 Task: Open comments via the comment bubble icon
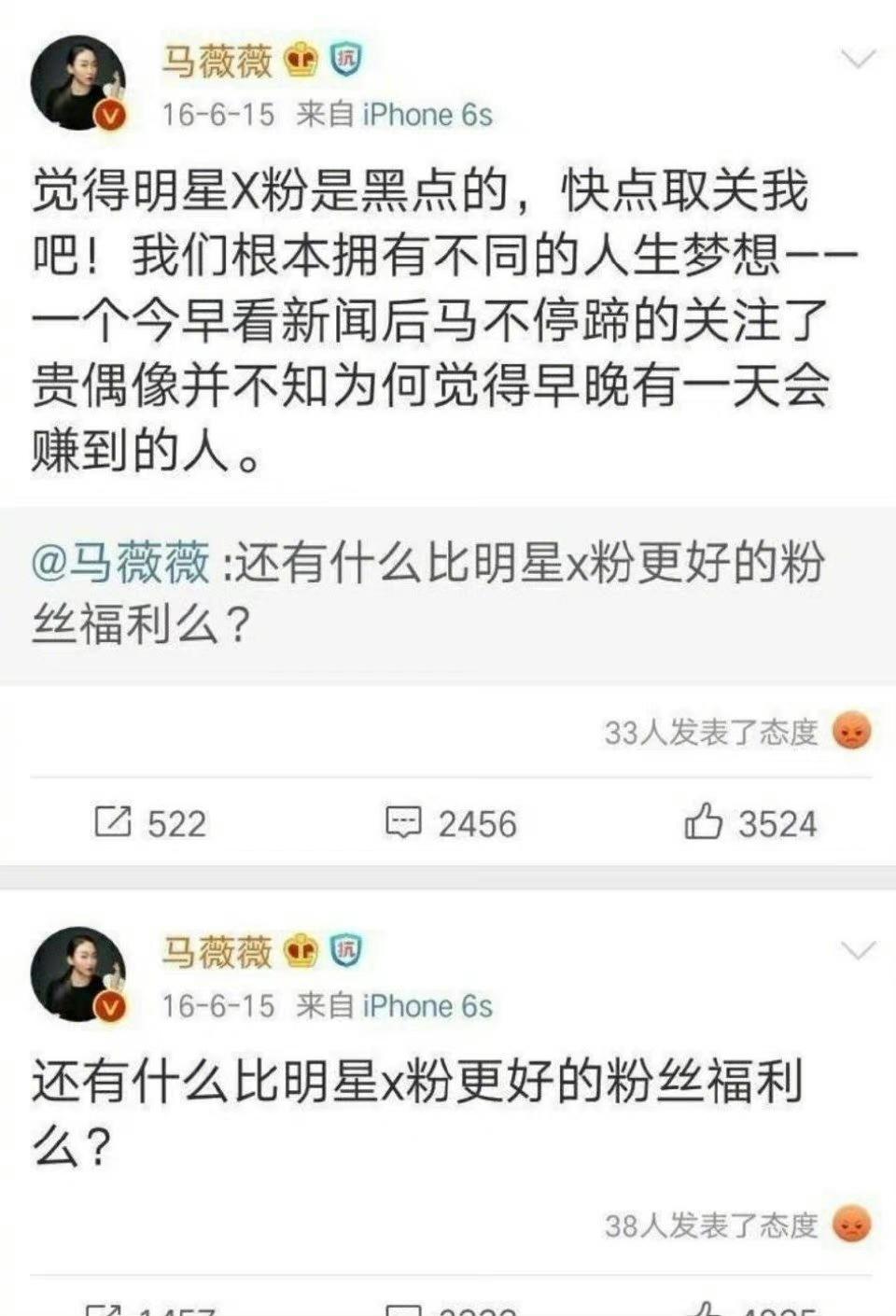point(403,822)
